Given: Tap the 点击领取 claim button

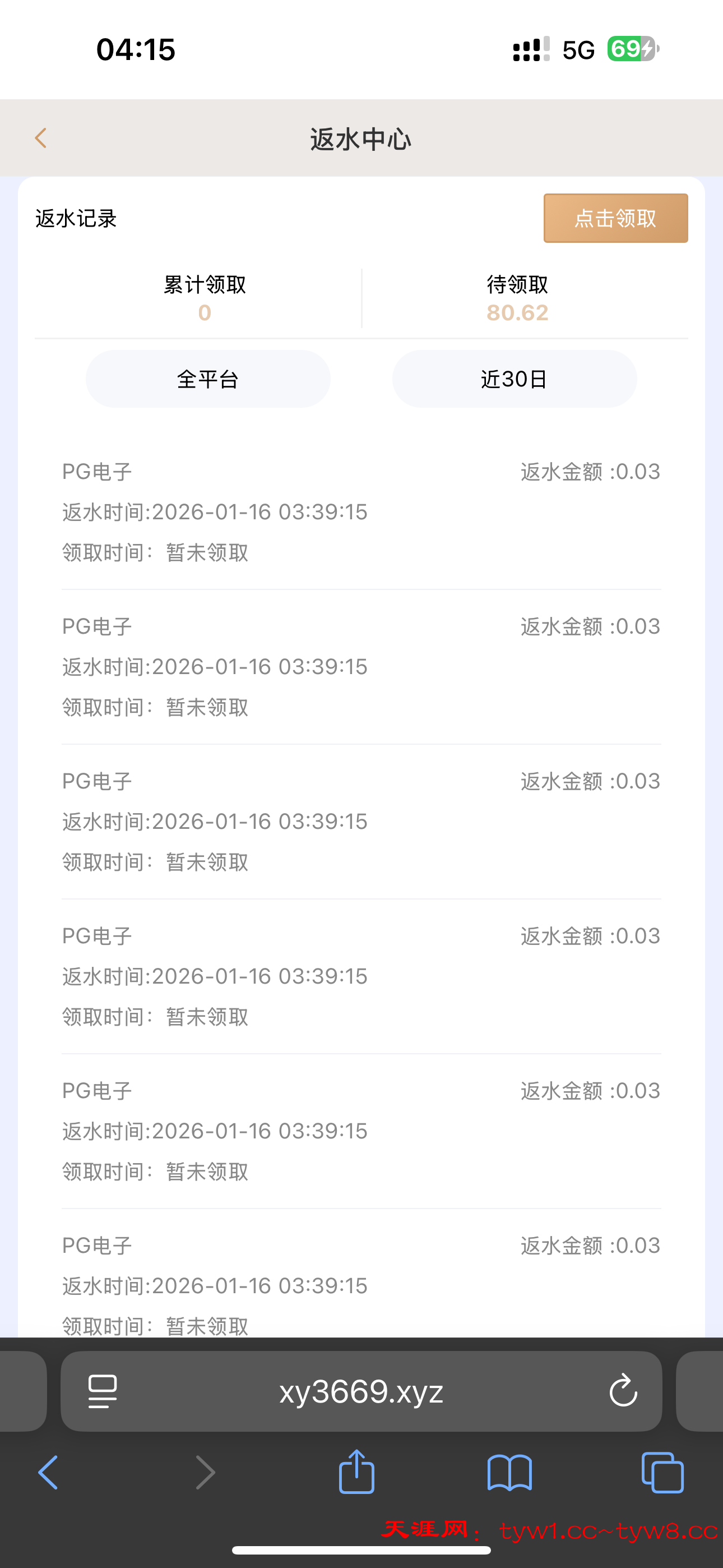Looking at the screenshot, I should [615, 218].
